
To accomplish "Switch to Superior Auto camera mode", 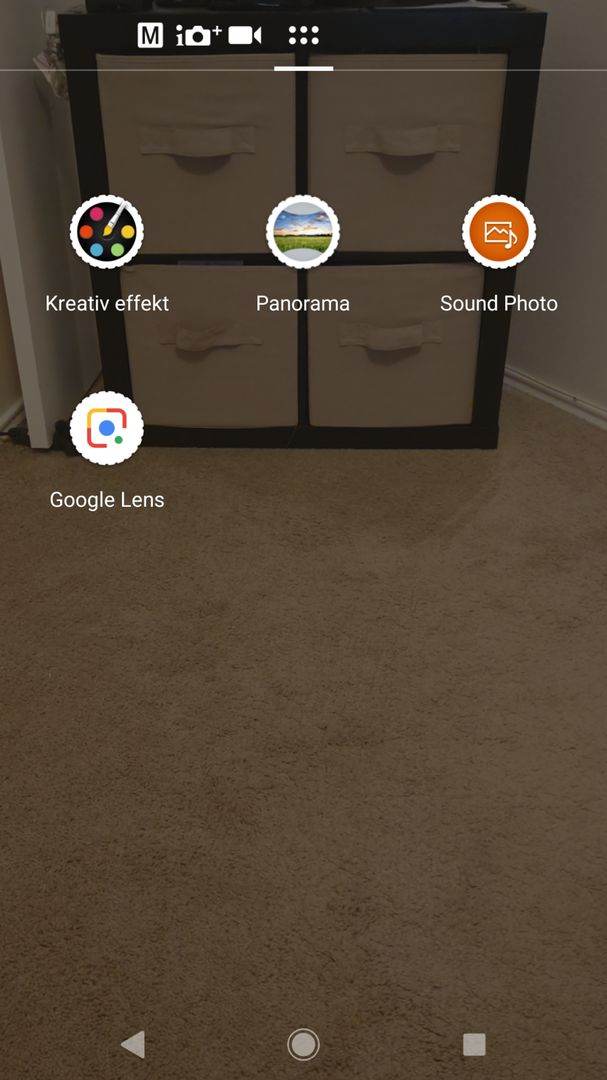I will 198,35.
